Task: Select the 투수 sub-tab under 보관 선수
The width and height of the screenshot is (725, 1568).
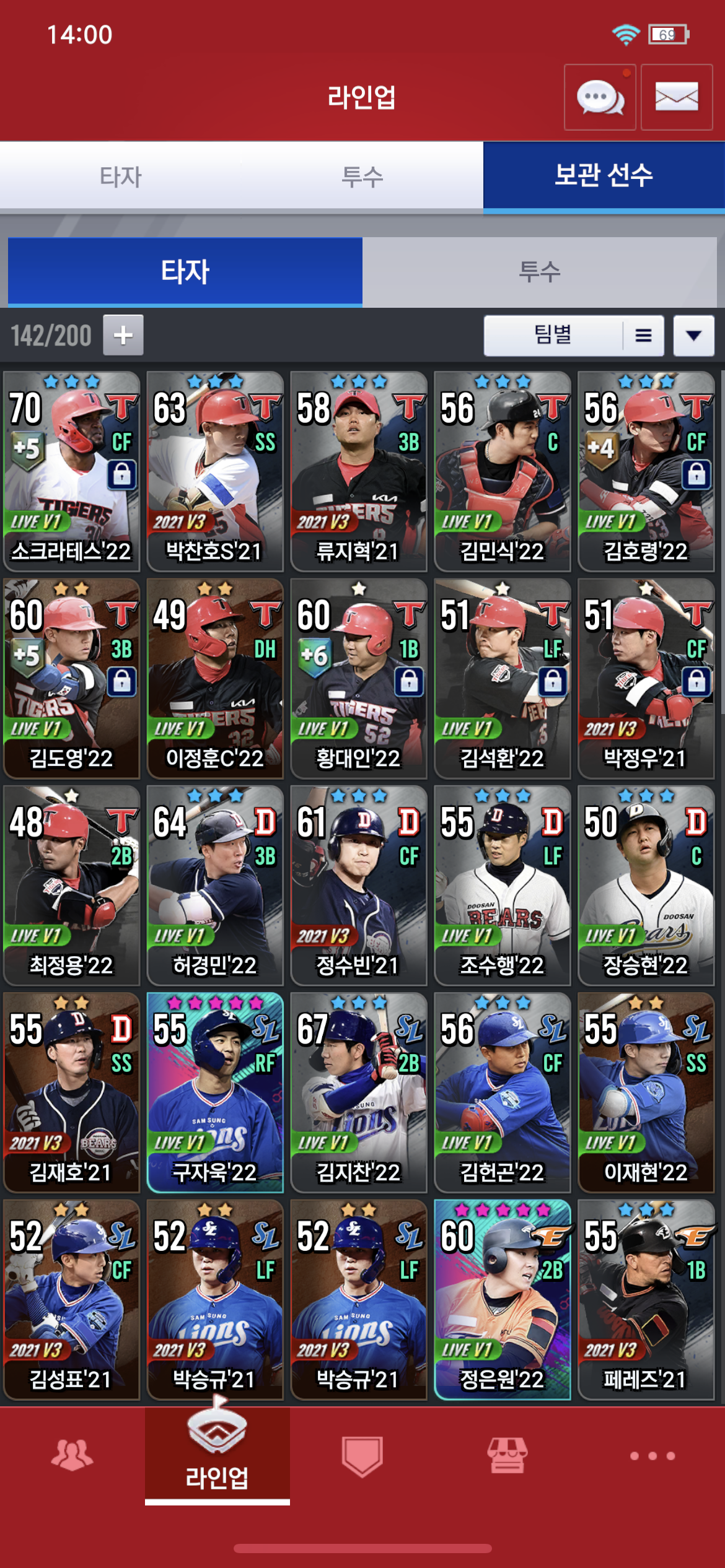Action: (x=540, y=272)
